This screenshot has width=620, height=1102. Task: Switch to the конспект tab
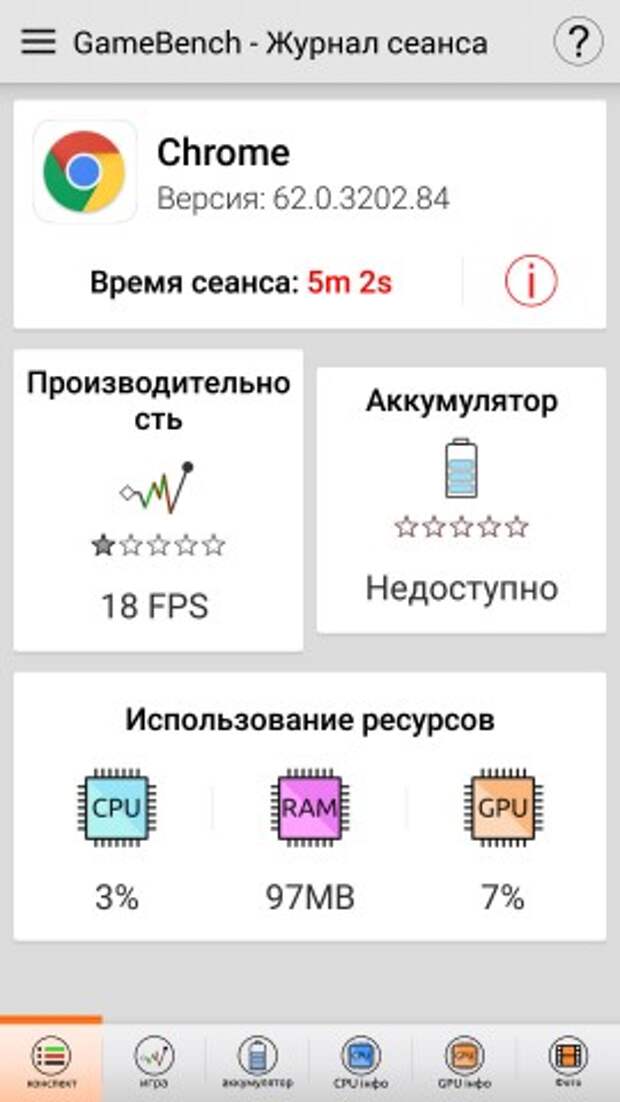[51, 1062]
